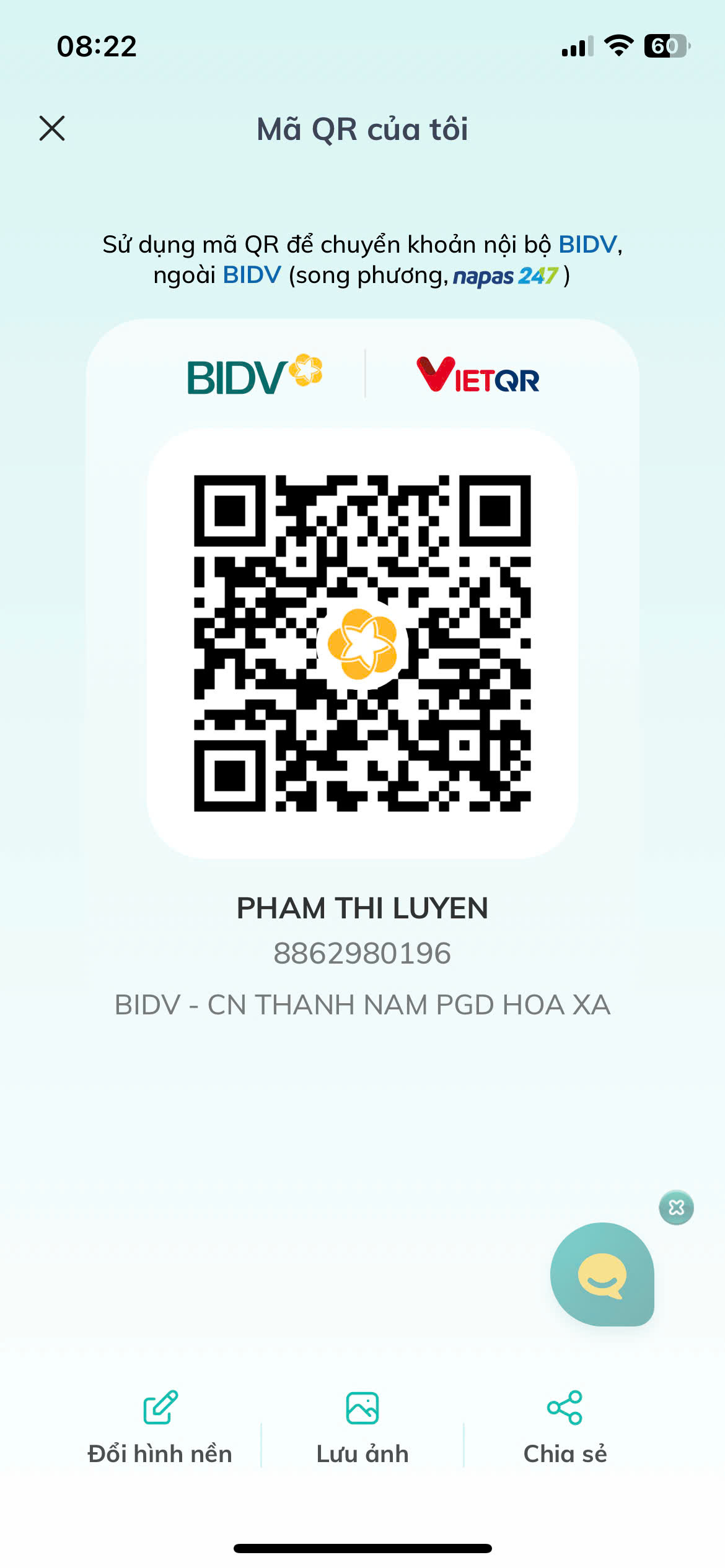Screen dimensions: 725x1568
Task: Open the chat assistant bubble
Action: [602, 1274]
